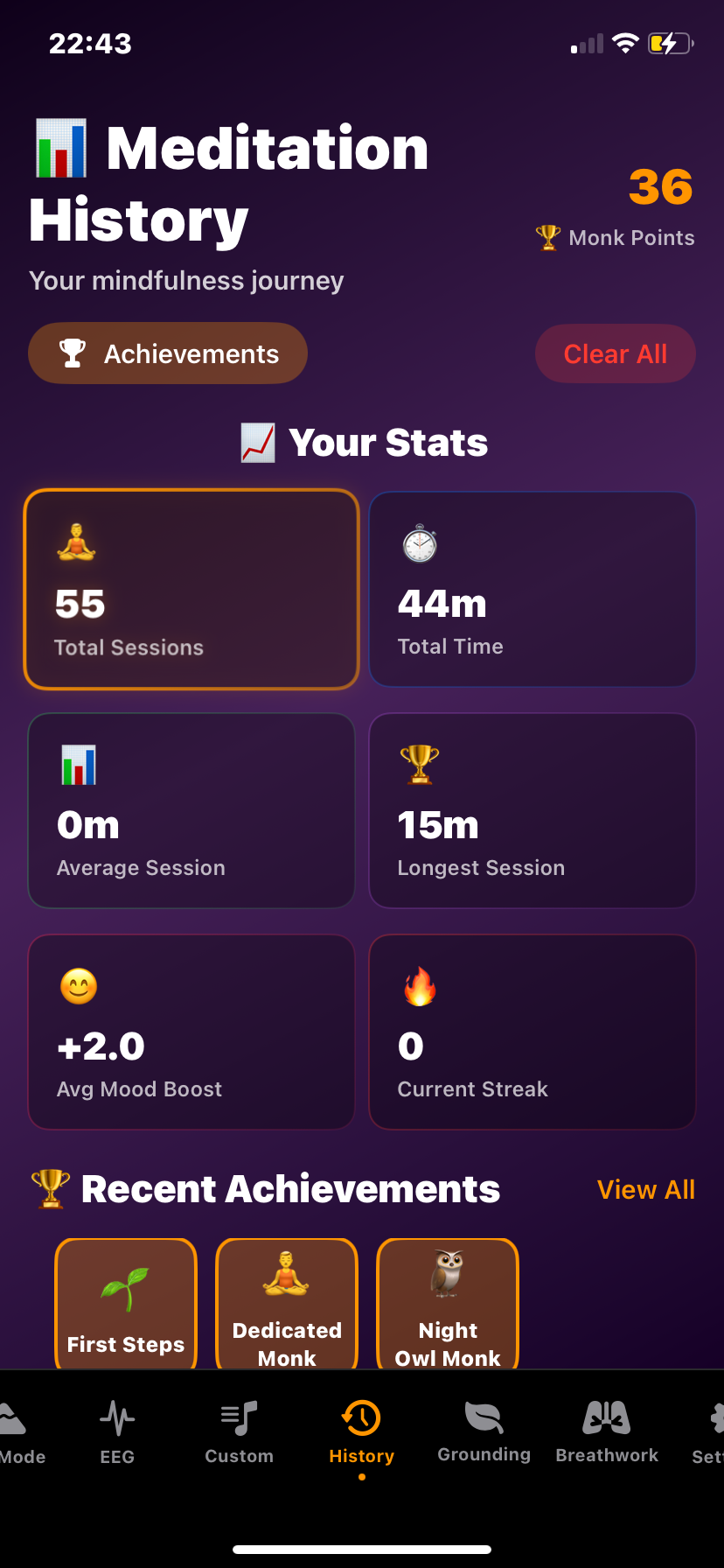Select the Total Time stat card
This screenshot has width=724, height=1568.
coord(532,589)
